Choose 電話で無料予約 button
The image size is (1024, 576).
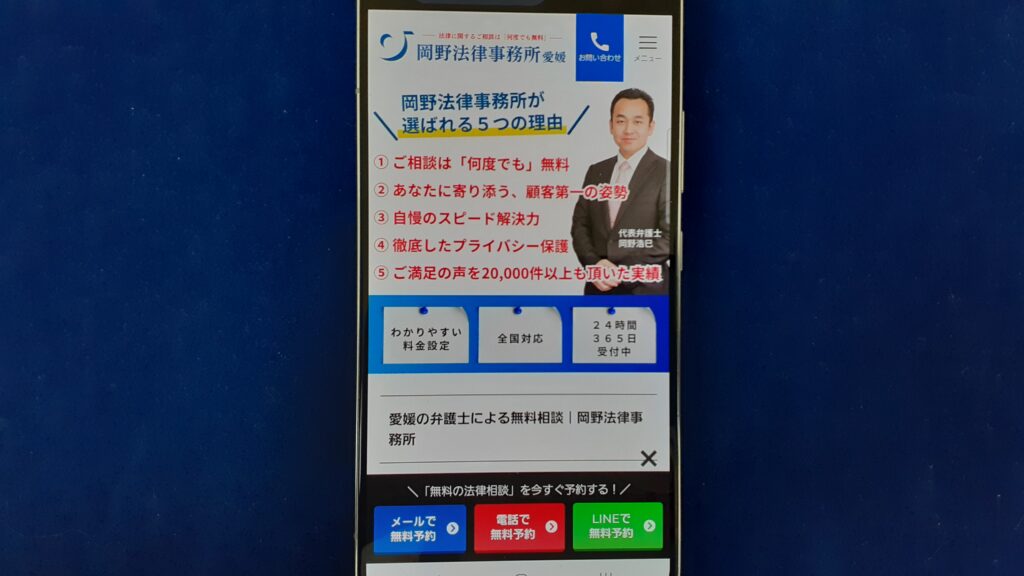[518, 527]
